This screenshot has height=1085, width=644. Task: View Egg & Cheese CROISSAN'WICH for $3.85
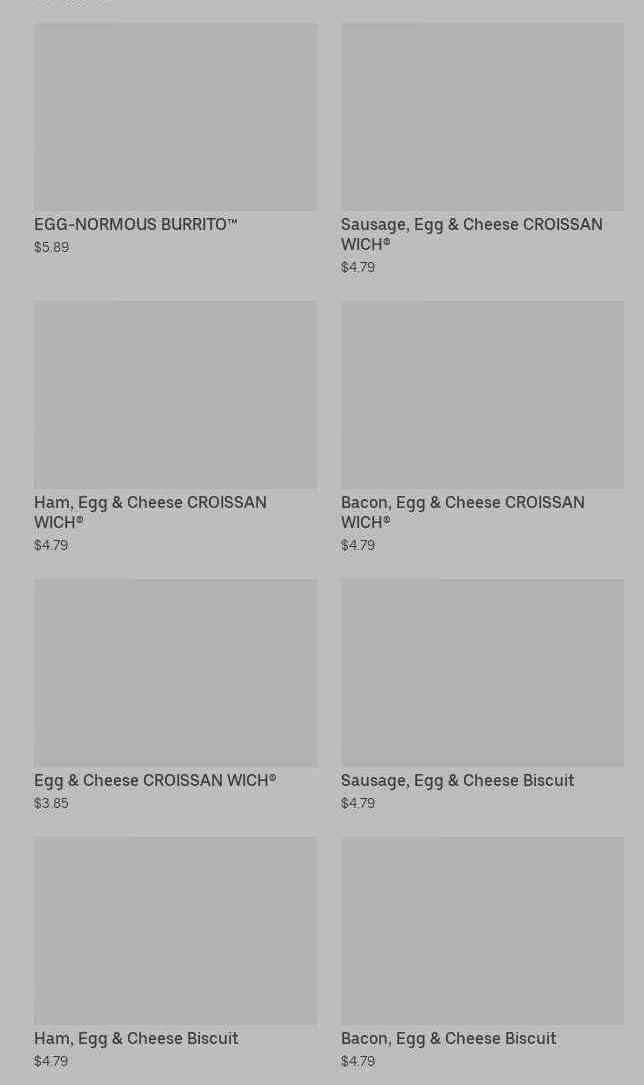coord(176,695)
